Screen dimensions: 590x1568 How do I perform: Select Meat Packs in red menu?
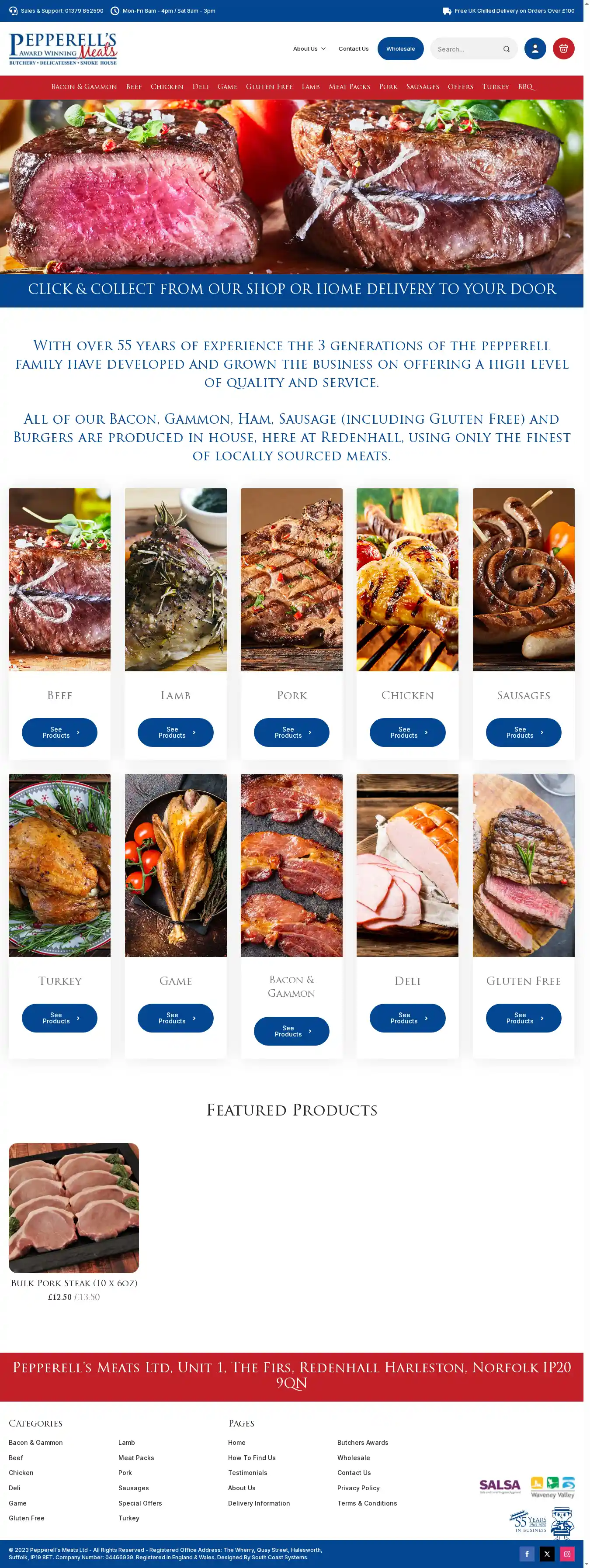pyautogui.click(x=349, y=87)
